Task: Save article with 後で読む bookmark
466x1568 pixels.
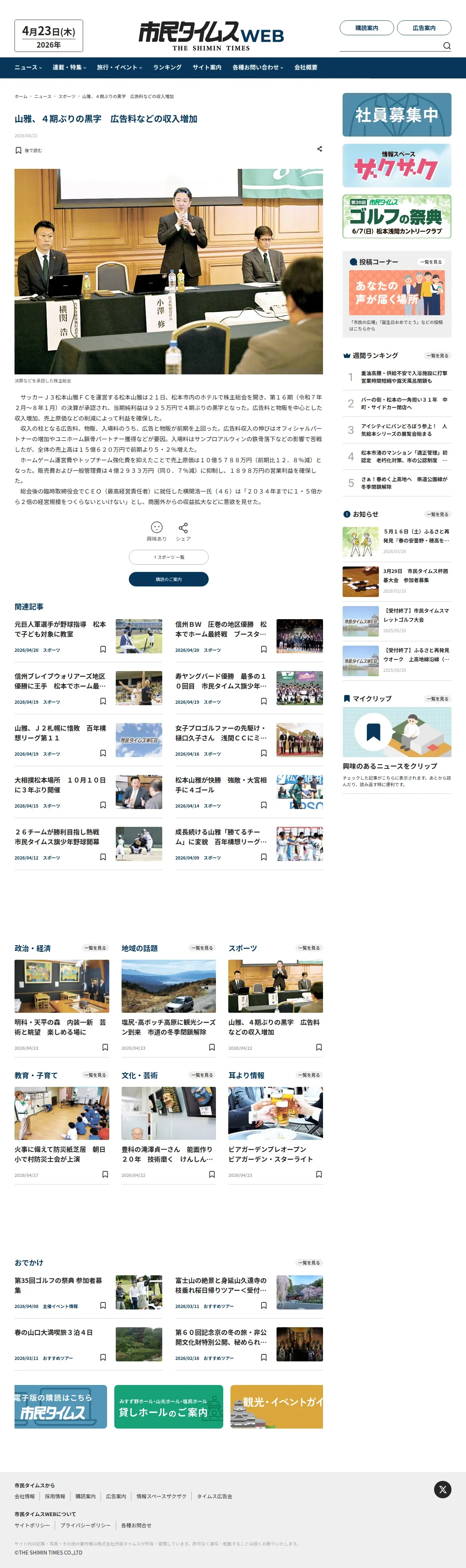Action: 29,150
